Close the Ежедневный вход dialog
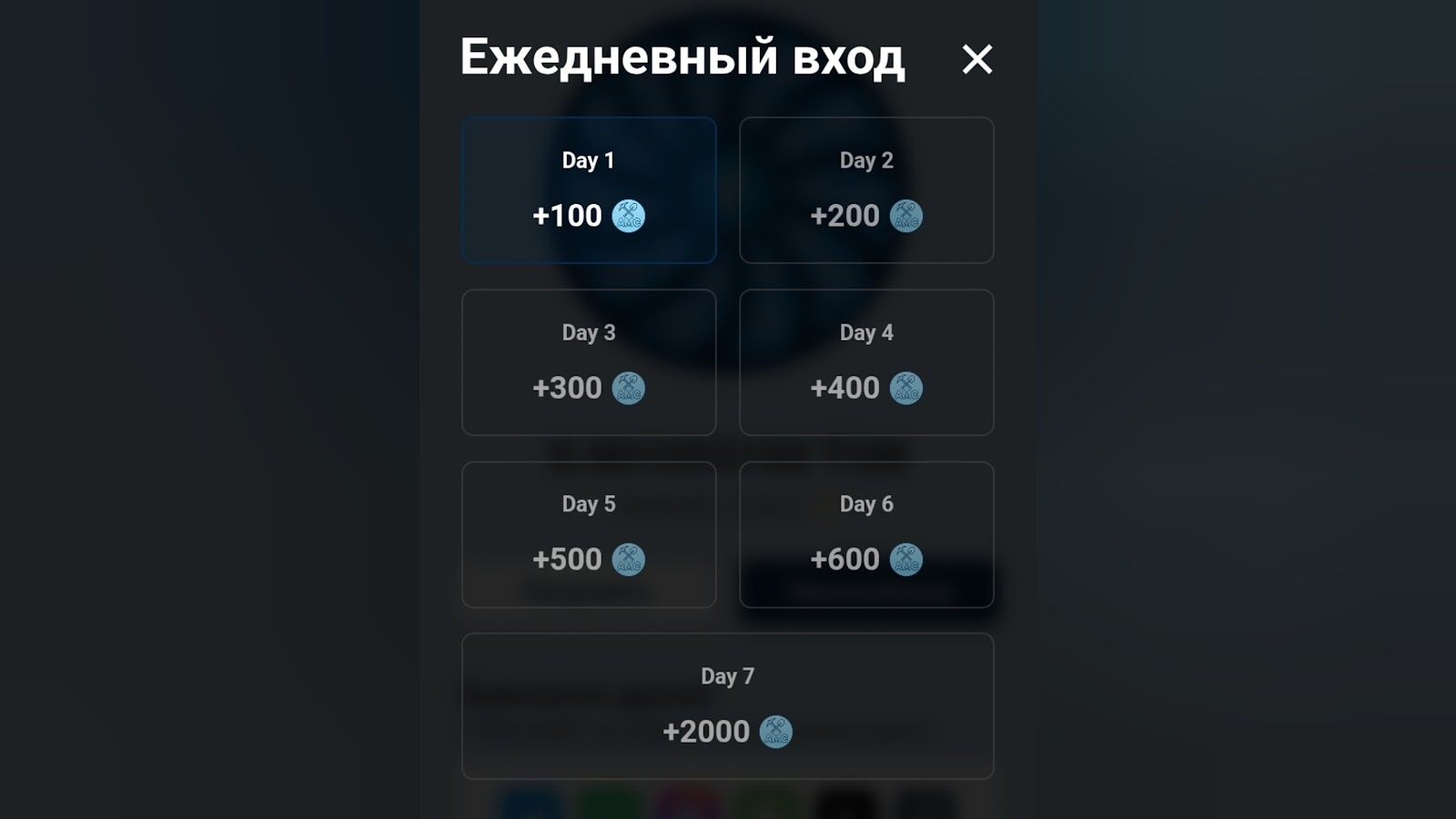 [976, 60]
